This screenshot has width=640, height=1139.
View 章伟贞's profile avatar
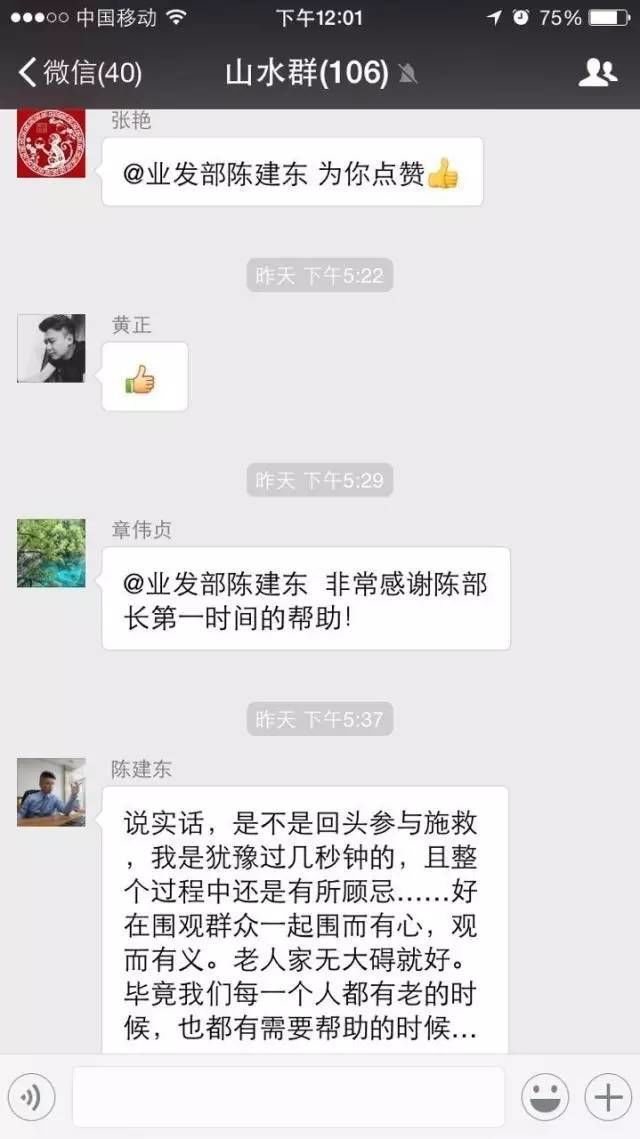click(x=51, y=553)
